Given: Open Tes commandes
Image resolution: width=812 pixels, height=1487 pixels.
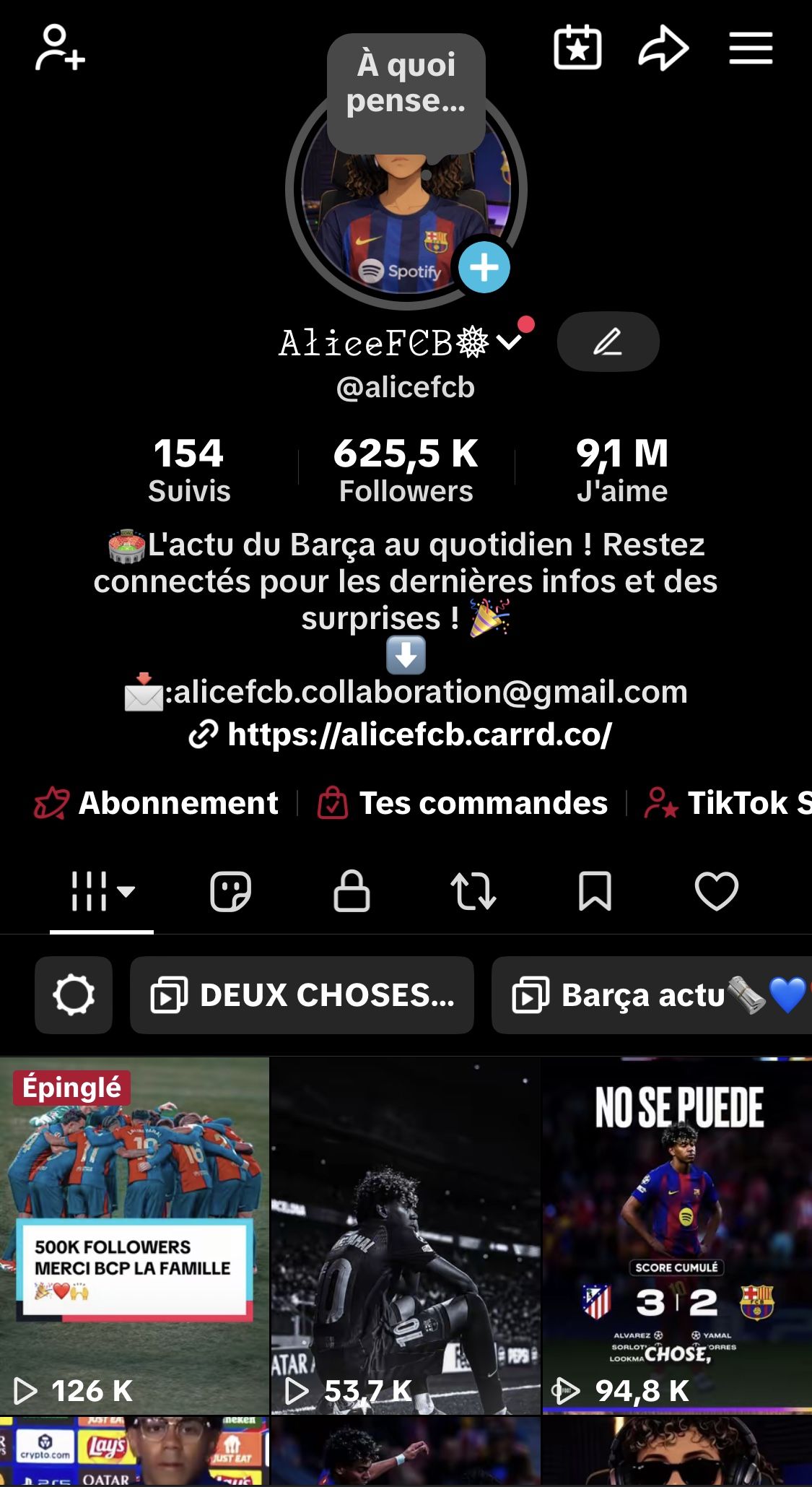Looking at the screenshot, I should click(x=463, y=803).
